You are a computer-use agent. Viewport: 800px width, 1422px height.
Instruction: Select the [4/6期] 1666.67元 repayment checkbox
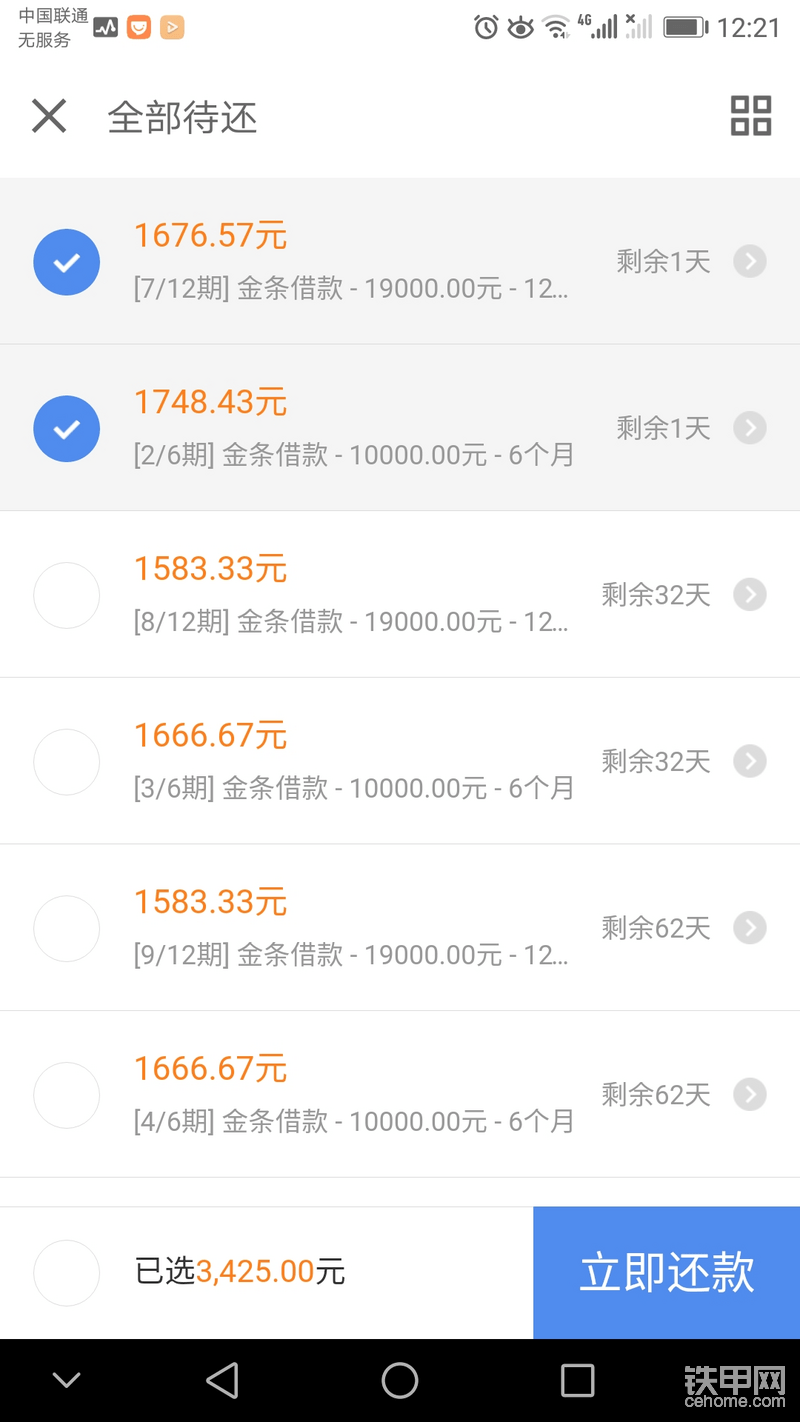(66, 1095)
